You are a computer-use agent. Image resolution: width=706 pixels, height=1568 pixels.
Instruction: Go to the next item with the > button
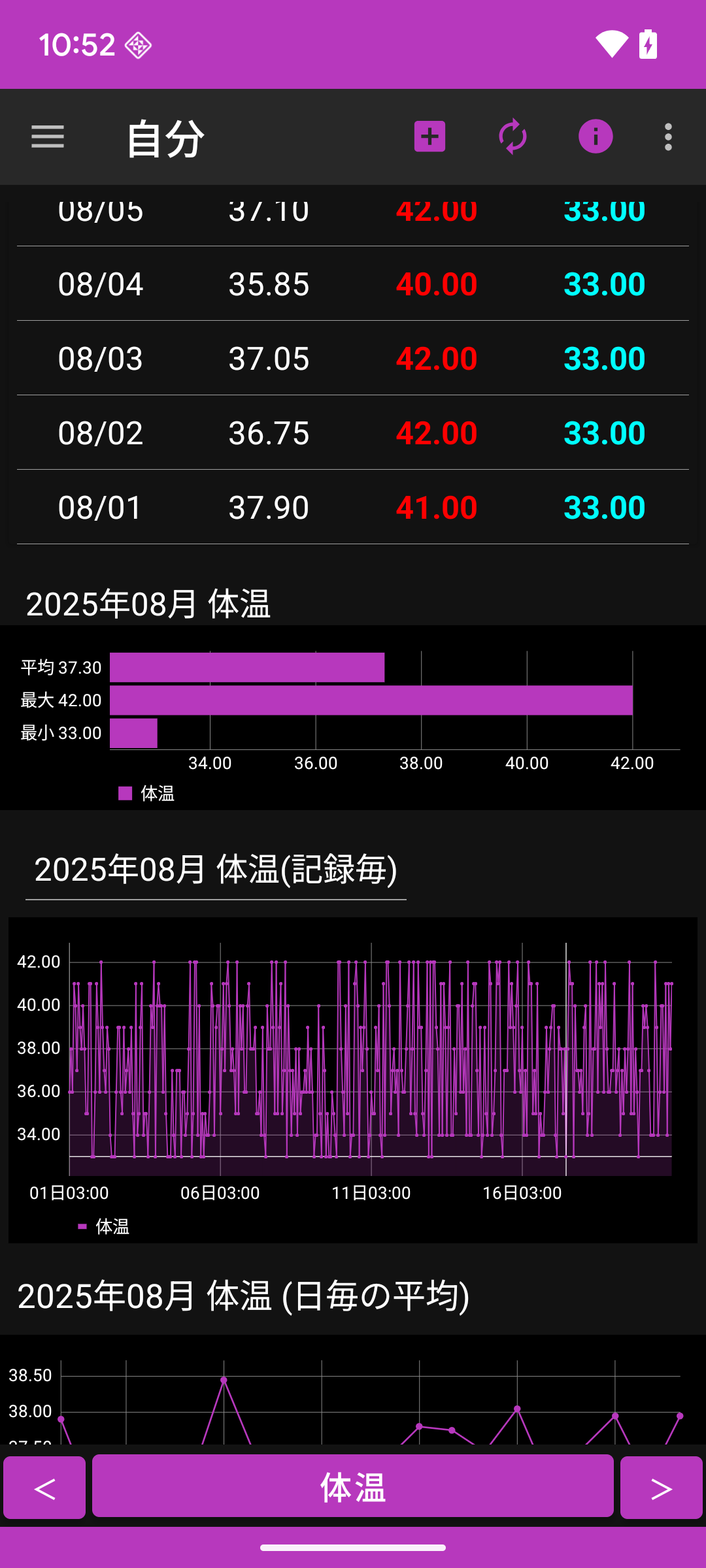coord(661,1488)
